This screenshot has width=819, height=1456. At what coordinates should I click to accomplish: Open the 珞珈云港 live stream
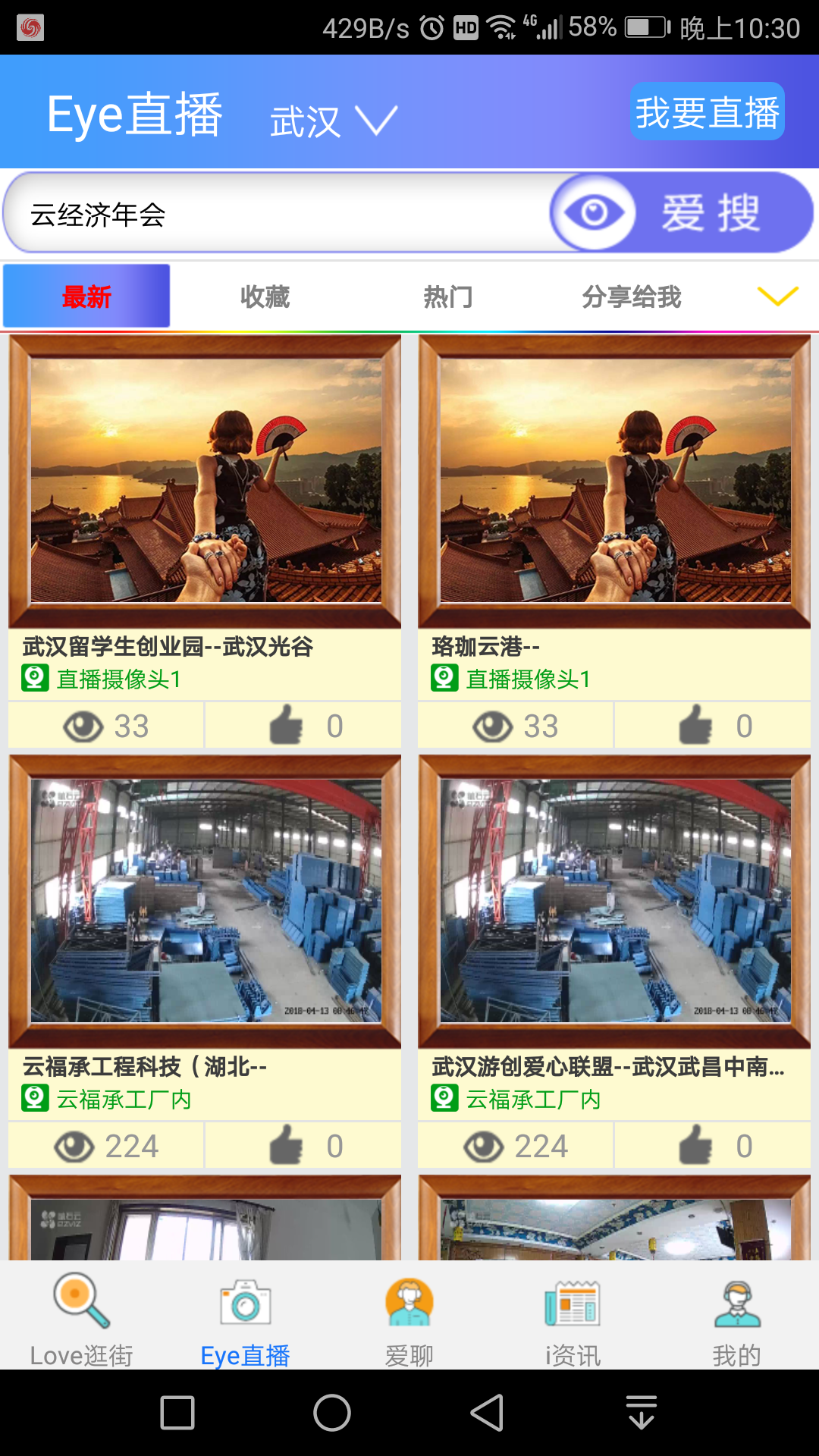pos(615,482)
